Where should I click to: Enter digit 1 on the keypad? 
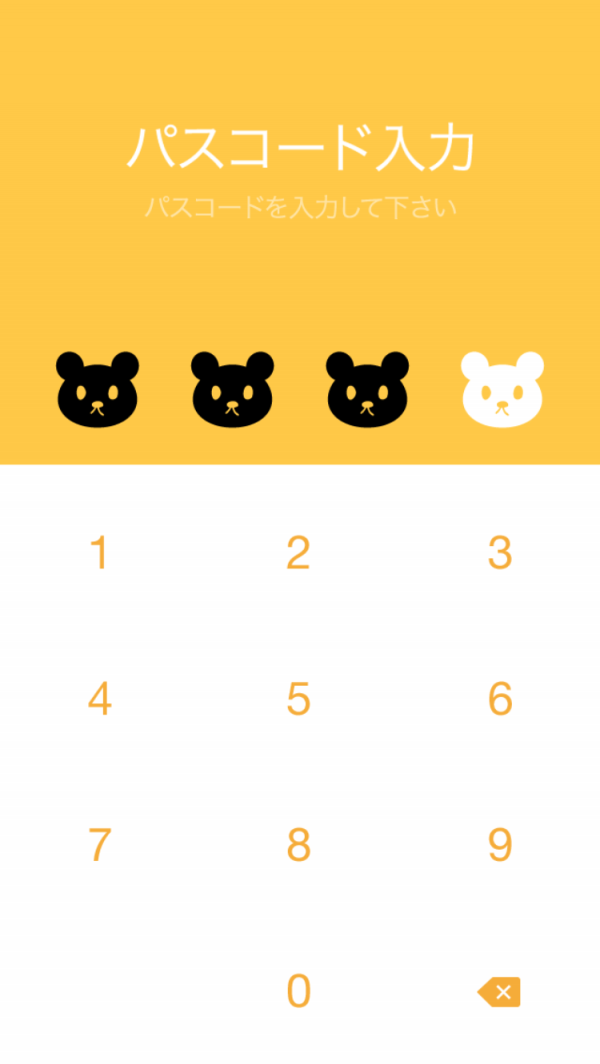[x=99, y=553]
